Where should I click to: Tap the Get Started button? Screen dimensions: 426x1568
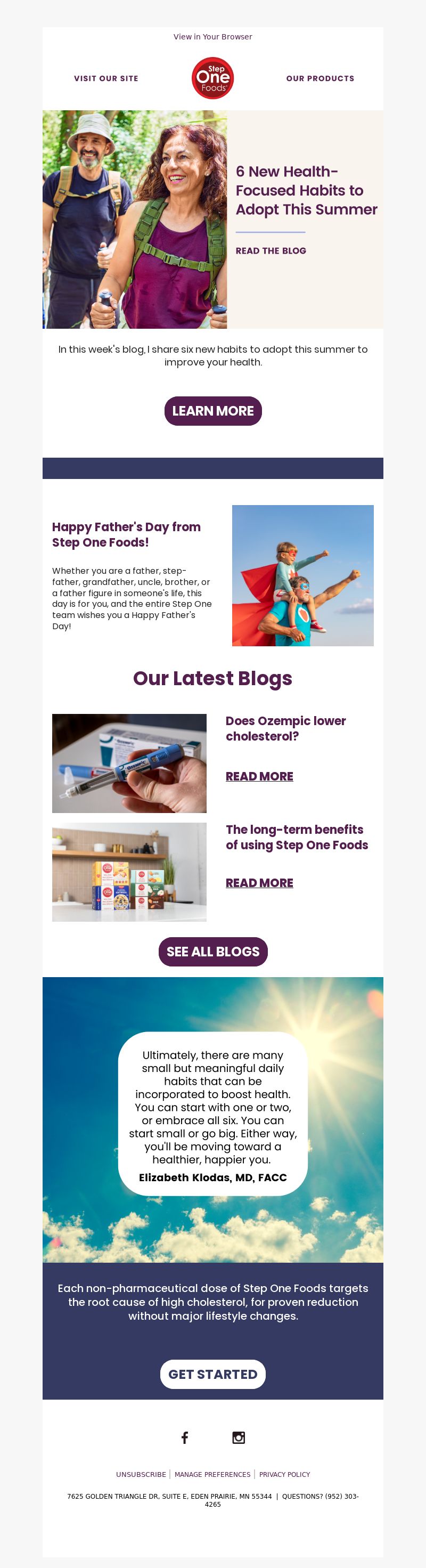[213, 1374]
